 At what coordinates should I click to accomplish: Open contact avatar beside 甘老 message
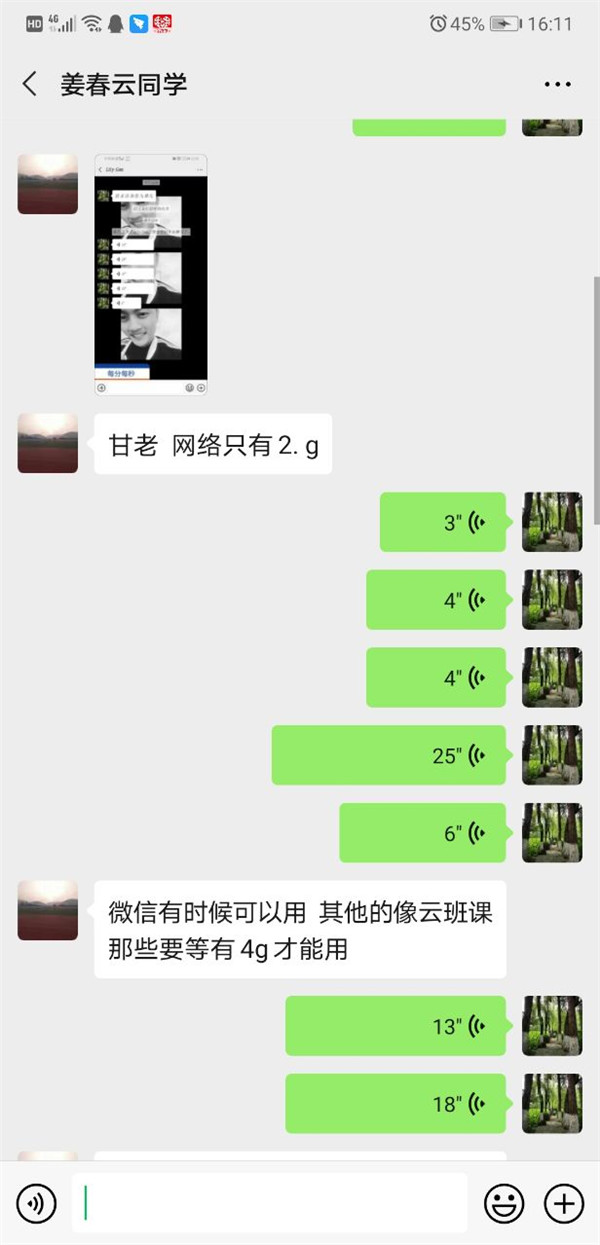pyautogui.click(x=48, y=443)
